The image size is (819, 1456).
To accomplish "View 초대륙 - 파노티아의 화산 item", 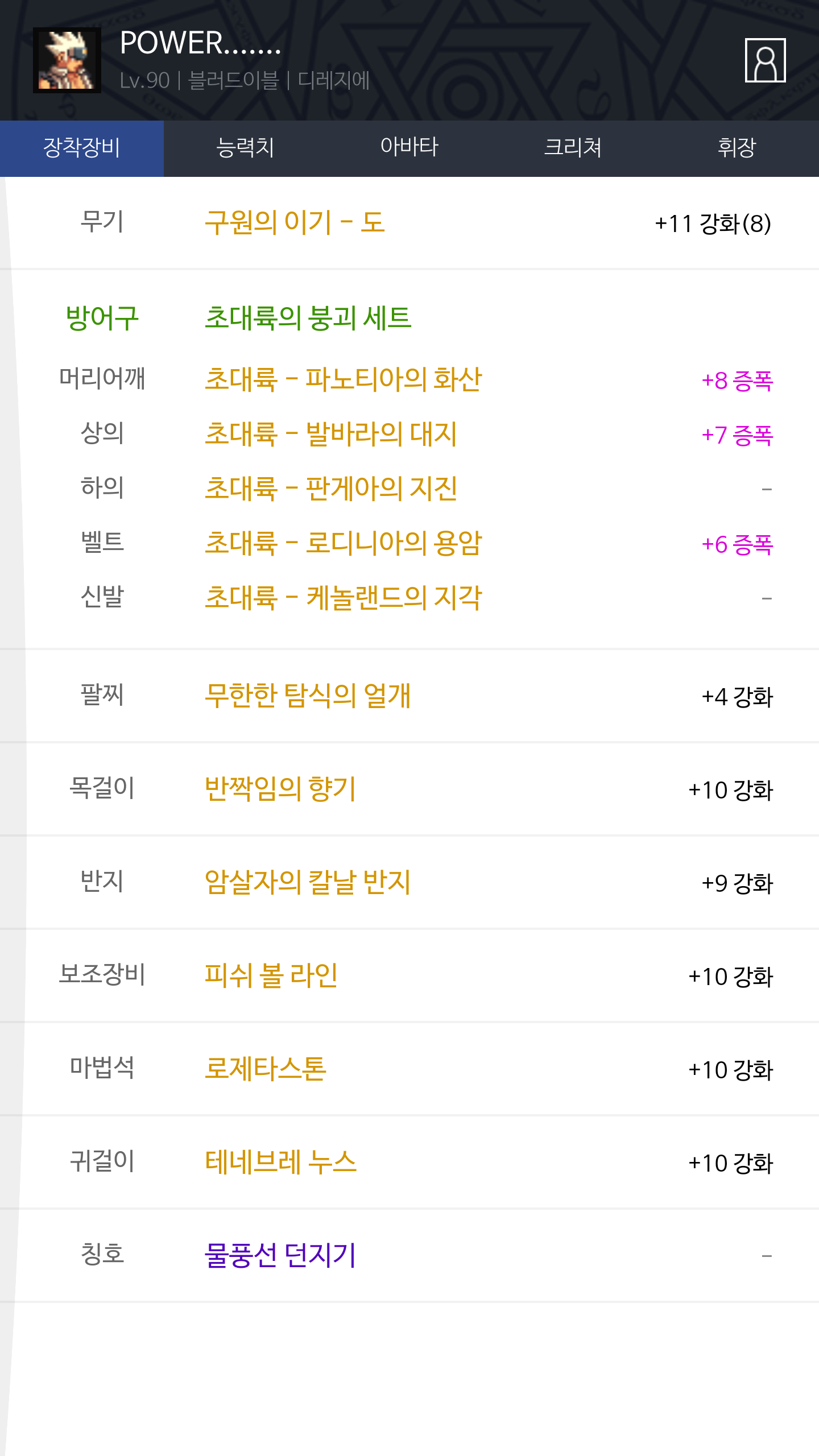I will [x=343, y=379].
